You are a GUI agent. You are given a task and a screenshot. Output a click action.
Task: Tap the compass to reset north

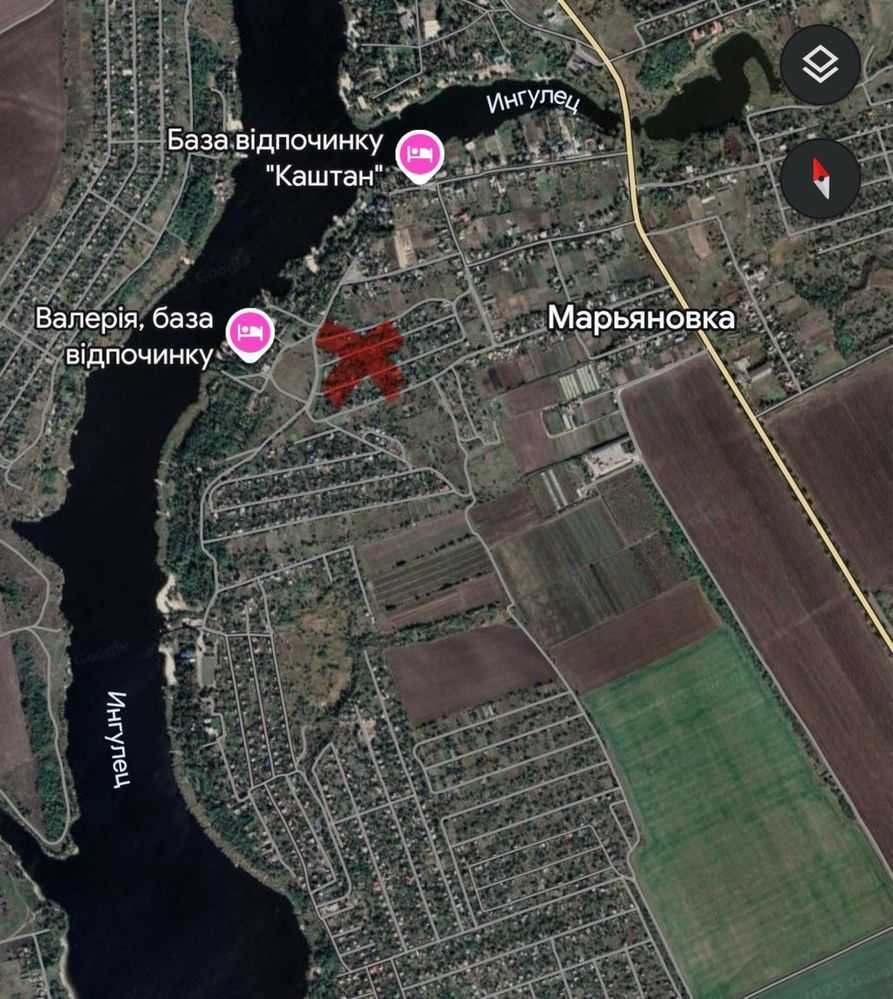click(820, 179)
